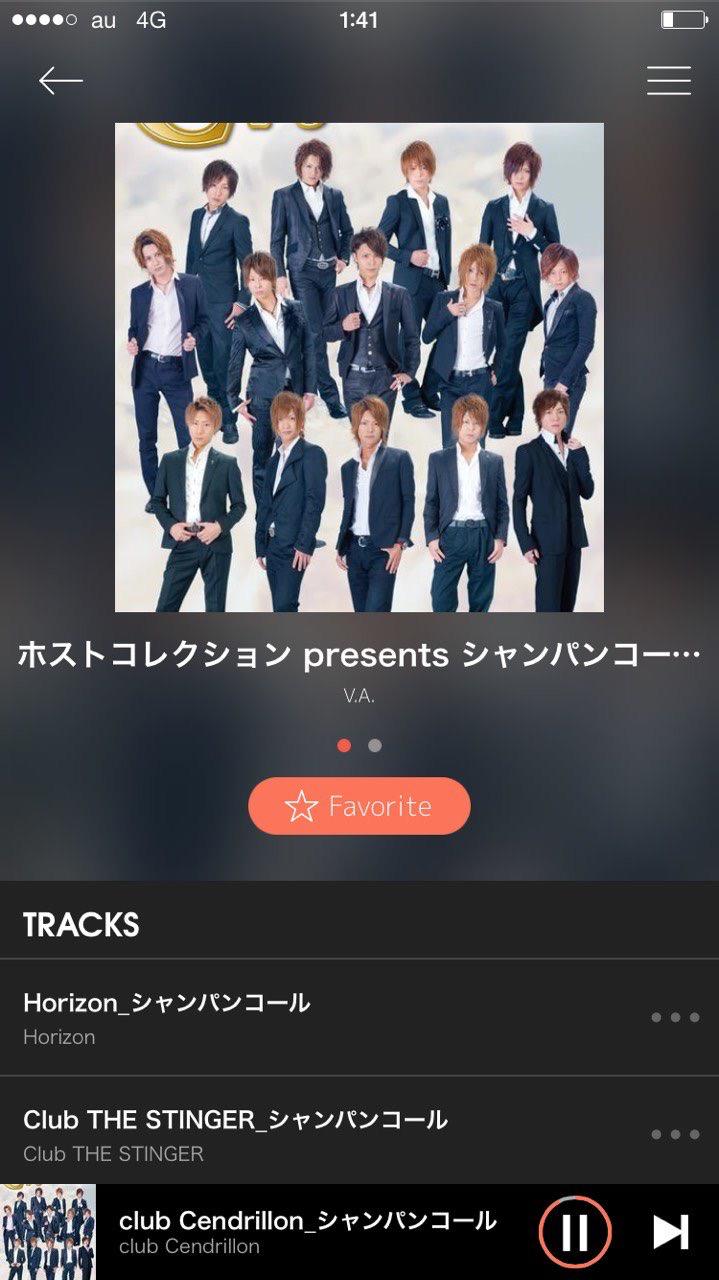The height and width of the screenshot is (1280, 719).
Task: Open options for Club THE STINGER track
Action: 674,1134
